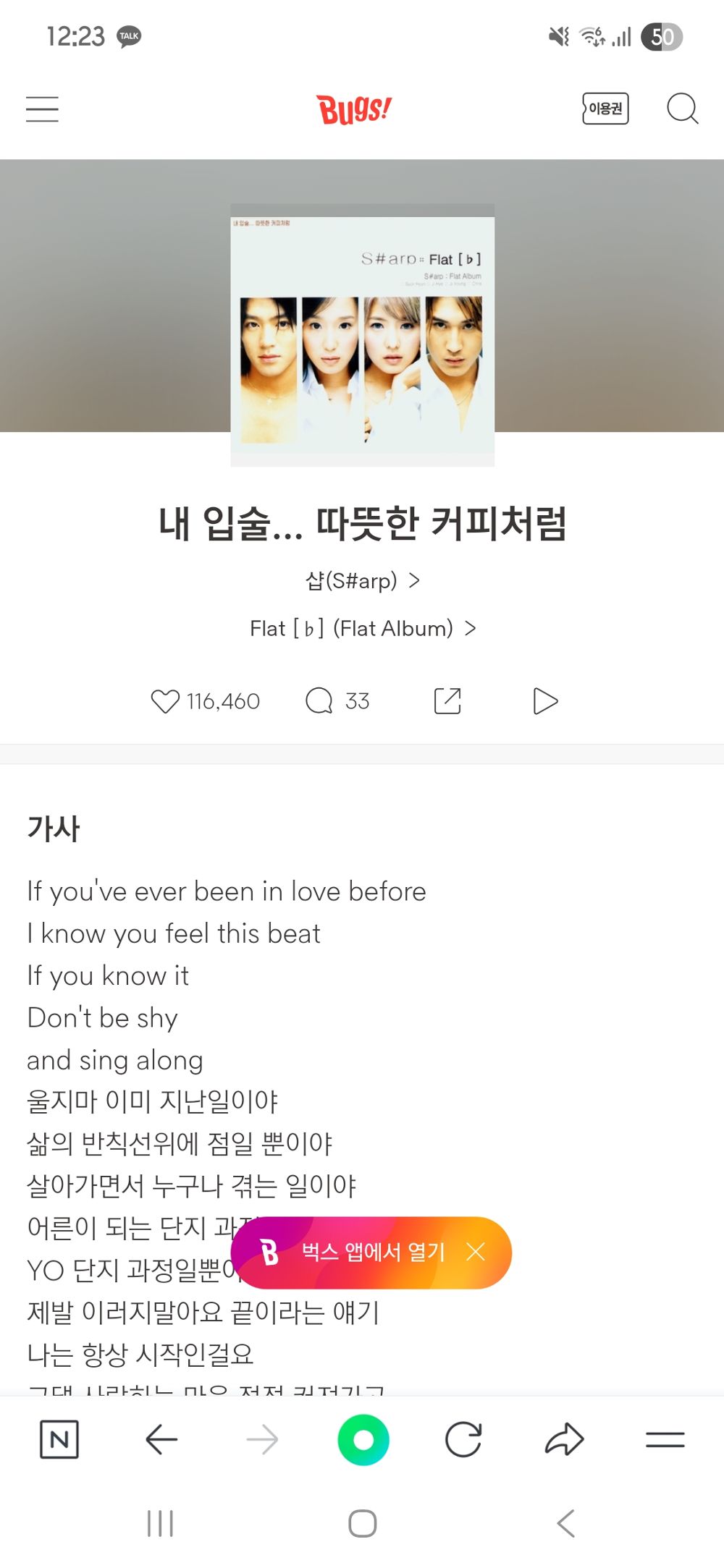Open the search function
The image size is (724, 1568).
(681, 109)
